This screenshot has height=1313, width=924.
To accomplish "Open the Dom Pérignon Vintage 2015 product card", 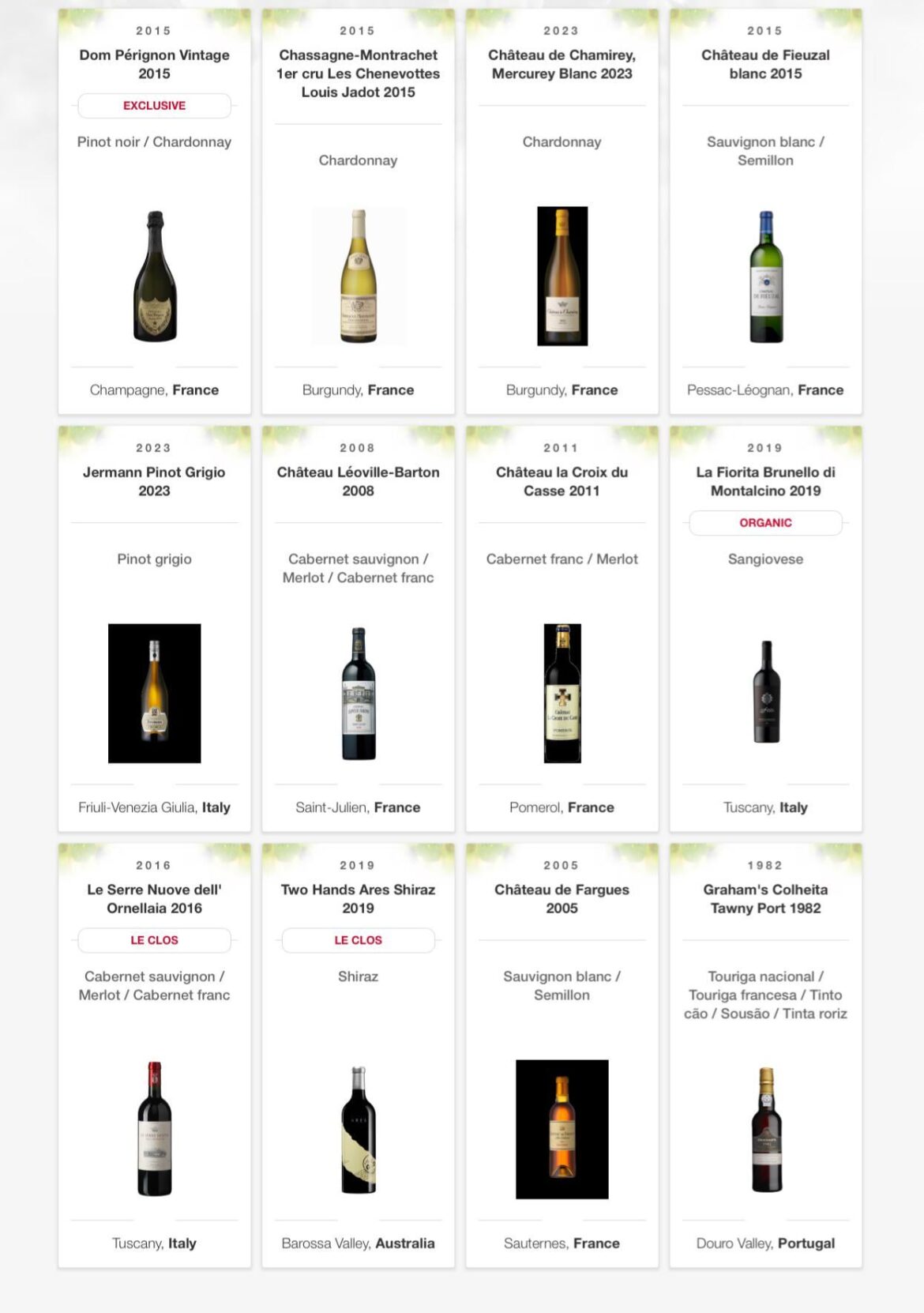I will pyautogui.click(x=154, y=65).
